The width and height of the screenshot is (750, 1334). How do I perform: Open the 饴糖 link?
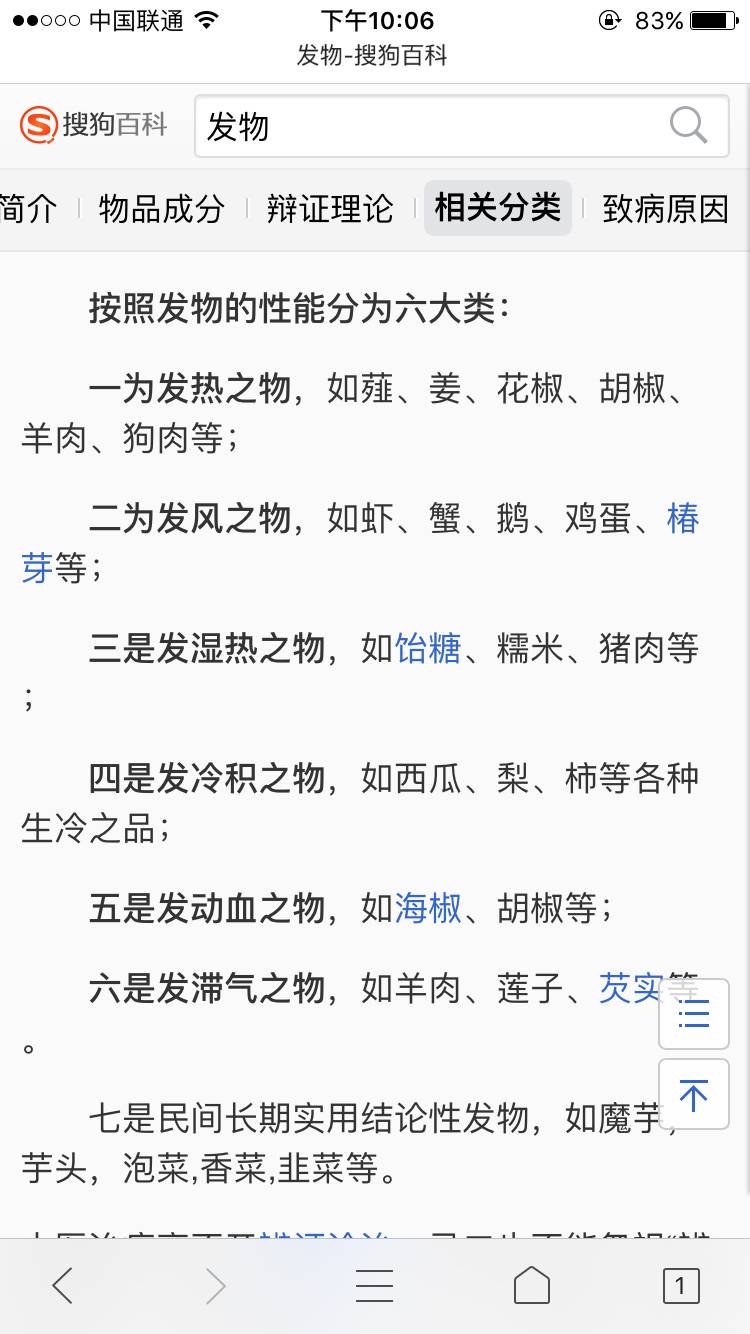428,649
